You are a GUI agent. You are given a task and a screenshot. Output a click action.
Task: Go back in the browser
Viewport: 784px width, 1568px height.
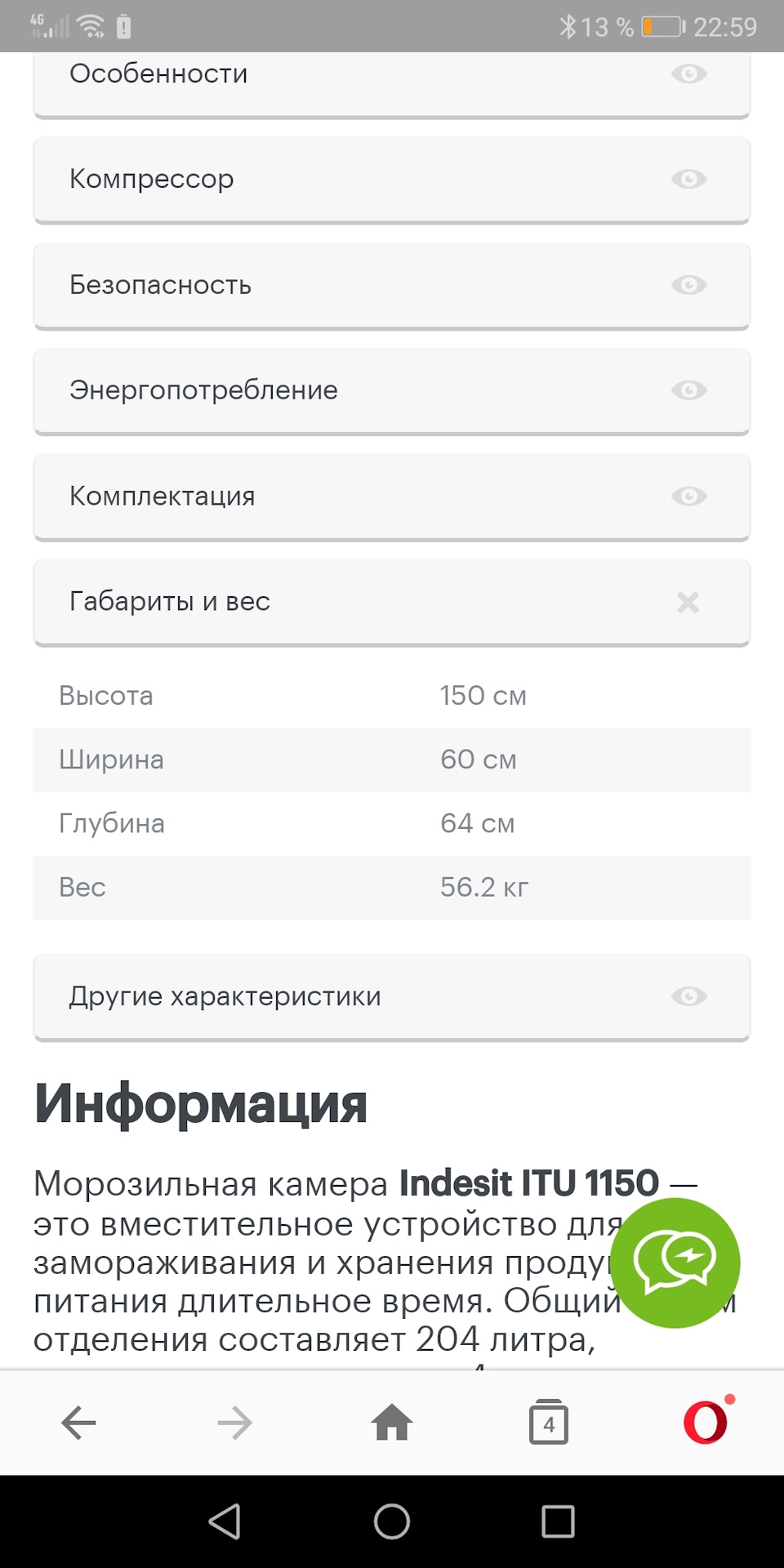tap(78, 1423)
